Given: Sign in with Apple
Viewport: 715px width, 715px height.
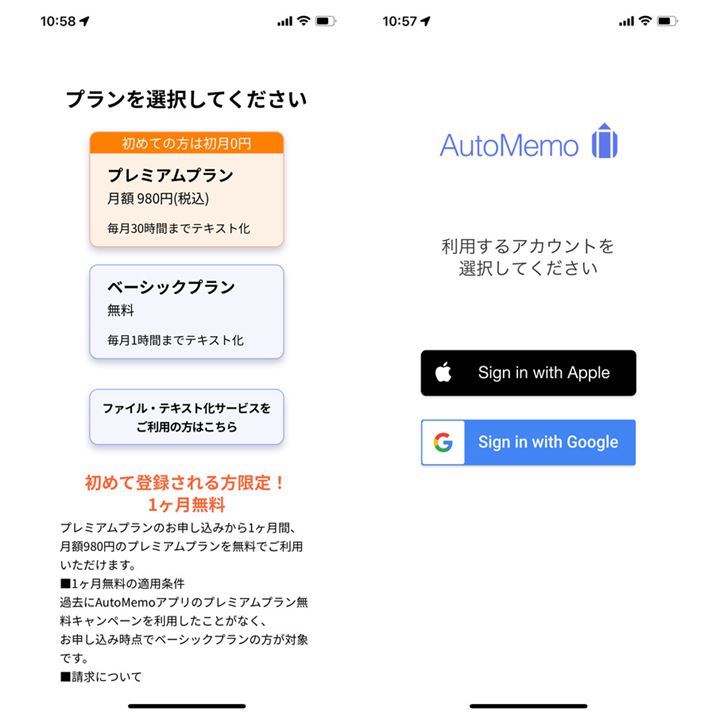Looking at the screenshot, I should click(528, 373).
